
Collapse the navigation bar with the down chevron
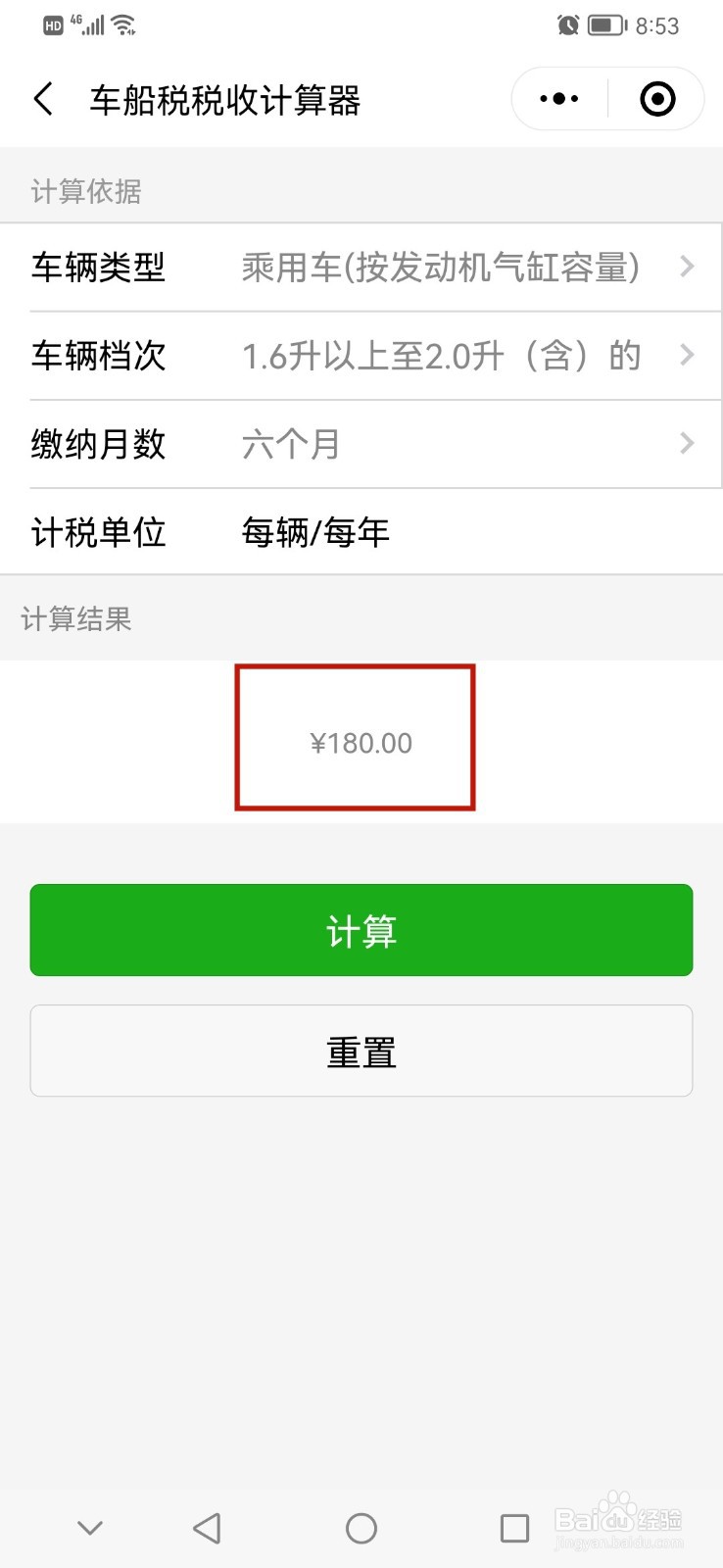tap(90, 1527)
